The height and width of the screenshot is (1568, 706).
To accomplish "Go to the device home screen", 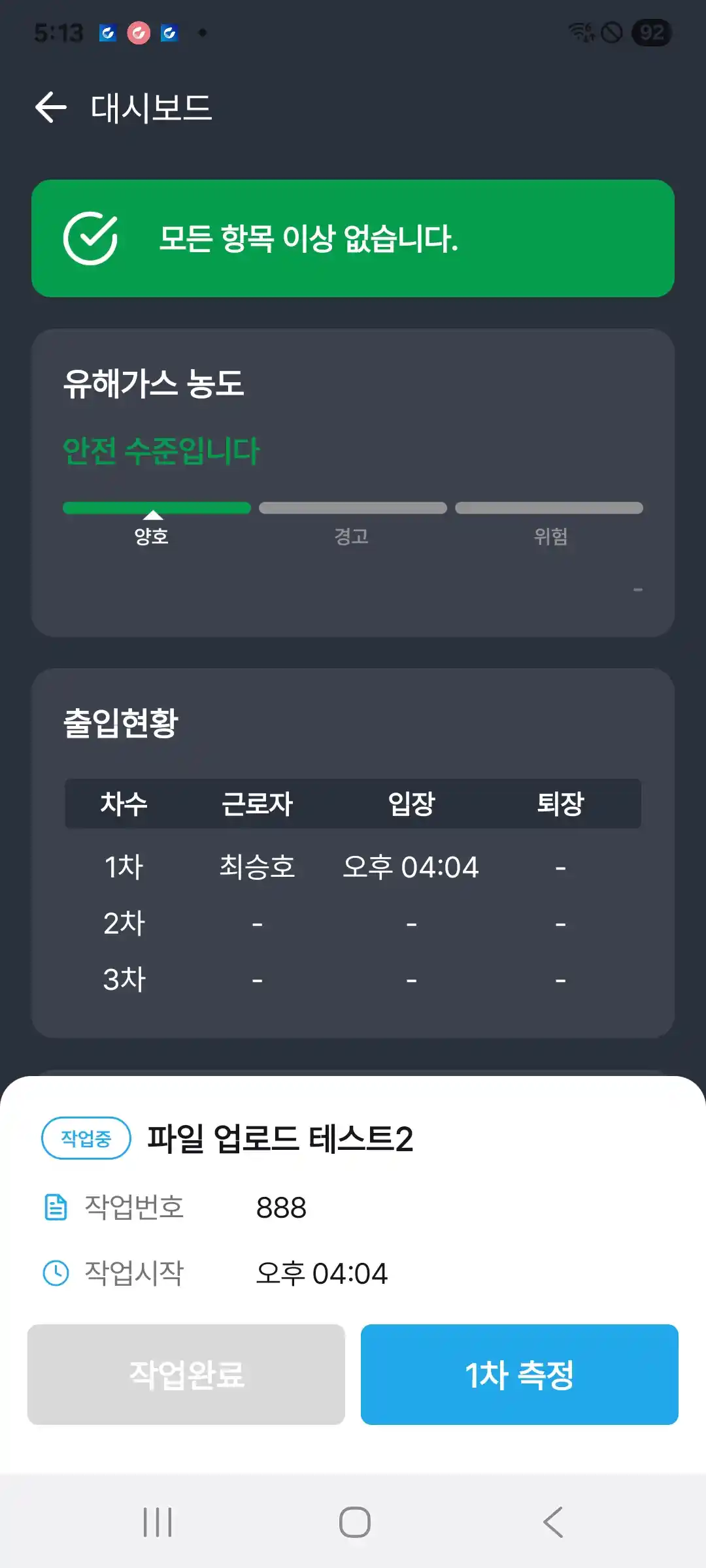I will [354, 1522].
